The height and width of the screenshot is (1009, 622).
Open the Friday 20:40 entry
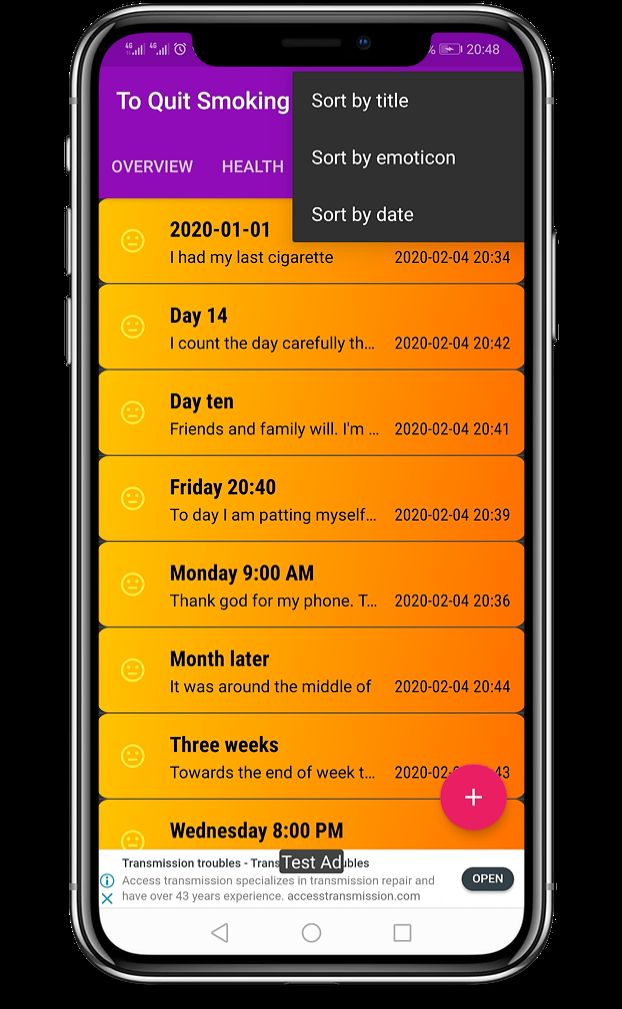(x=310, y=500)
